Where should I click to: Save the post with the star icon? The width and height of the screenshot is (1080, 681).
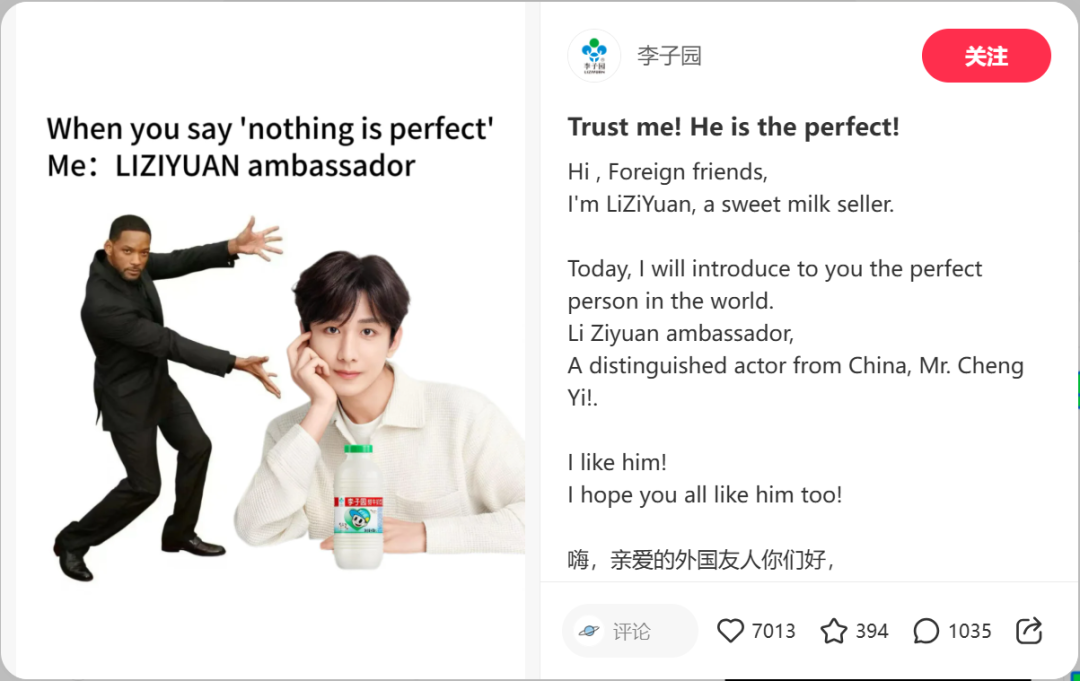click(x=834, y=631)
